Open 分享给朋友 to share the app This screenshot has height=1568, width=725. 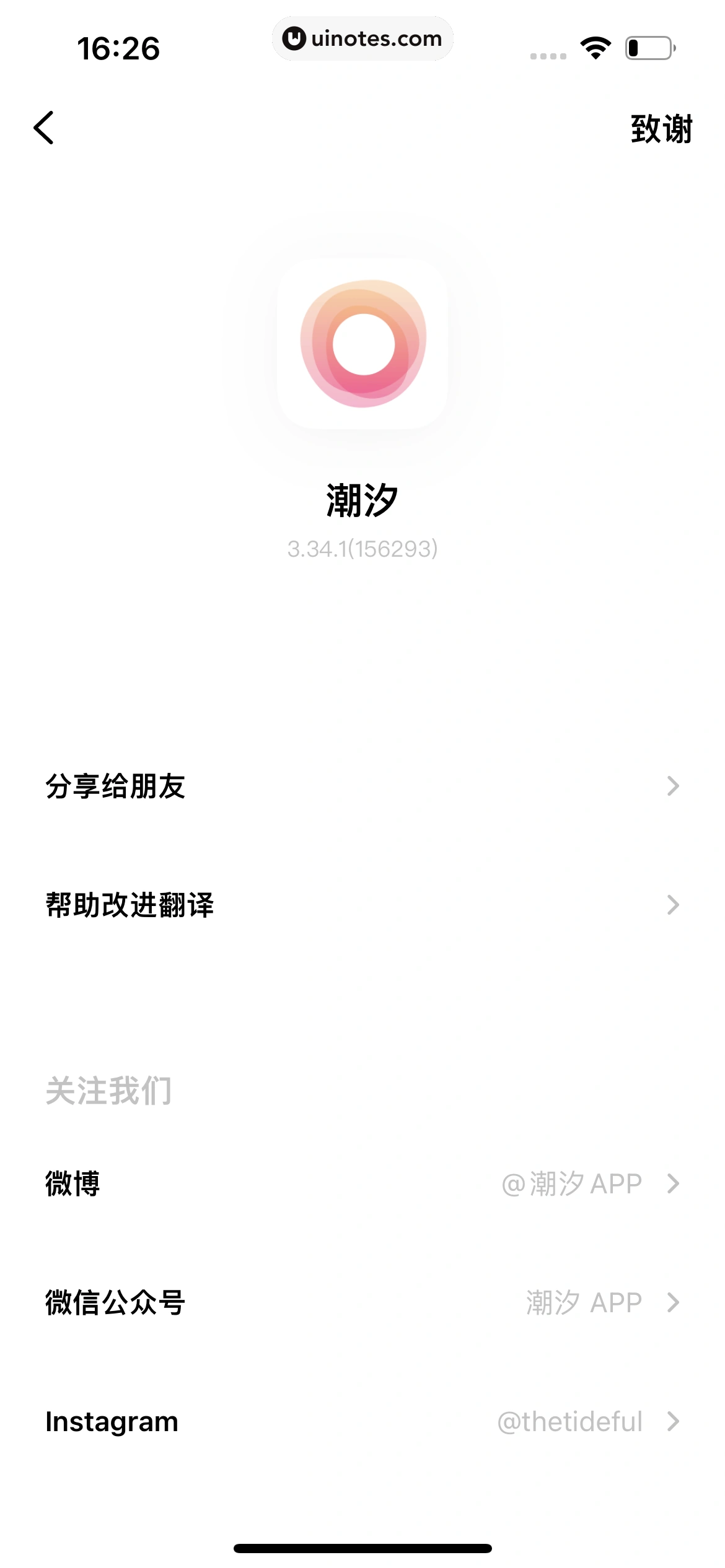[362, 786]
